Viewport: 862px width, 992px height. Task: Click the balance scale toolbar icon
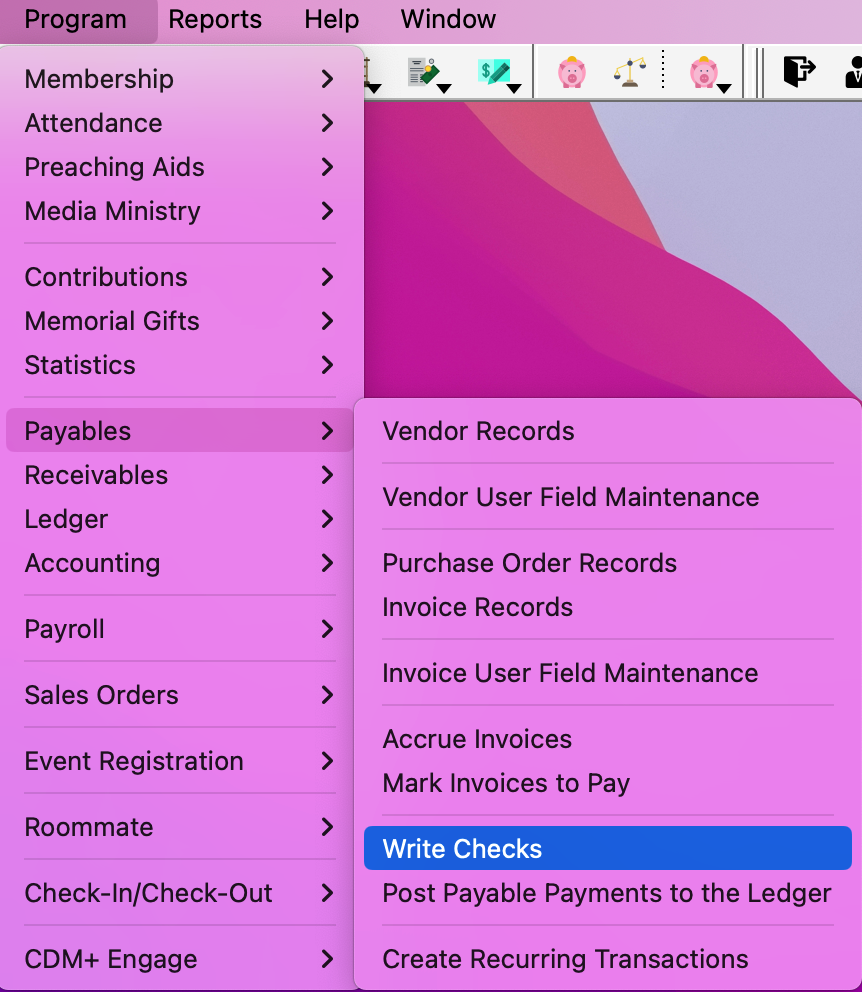coord(629,72)
